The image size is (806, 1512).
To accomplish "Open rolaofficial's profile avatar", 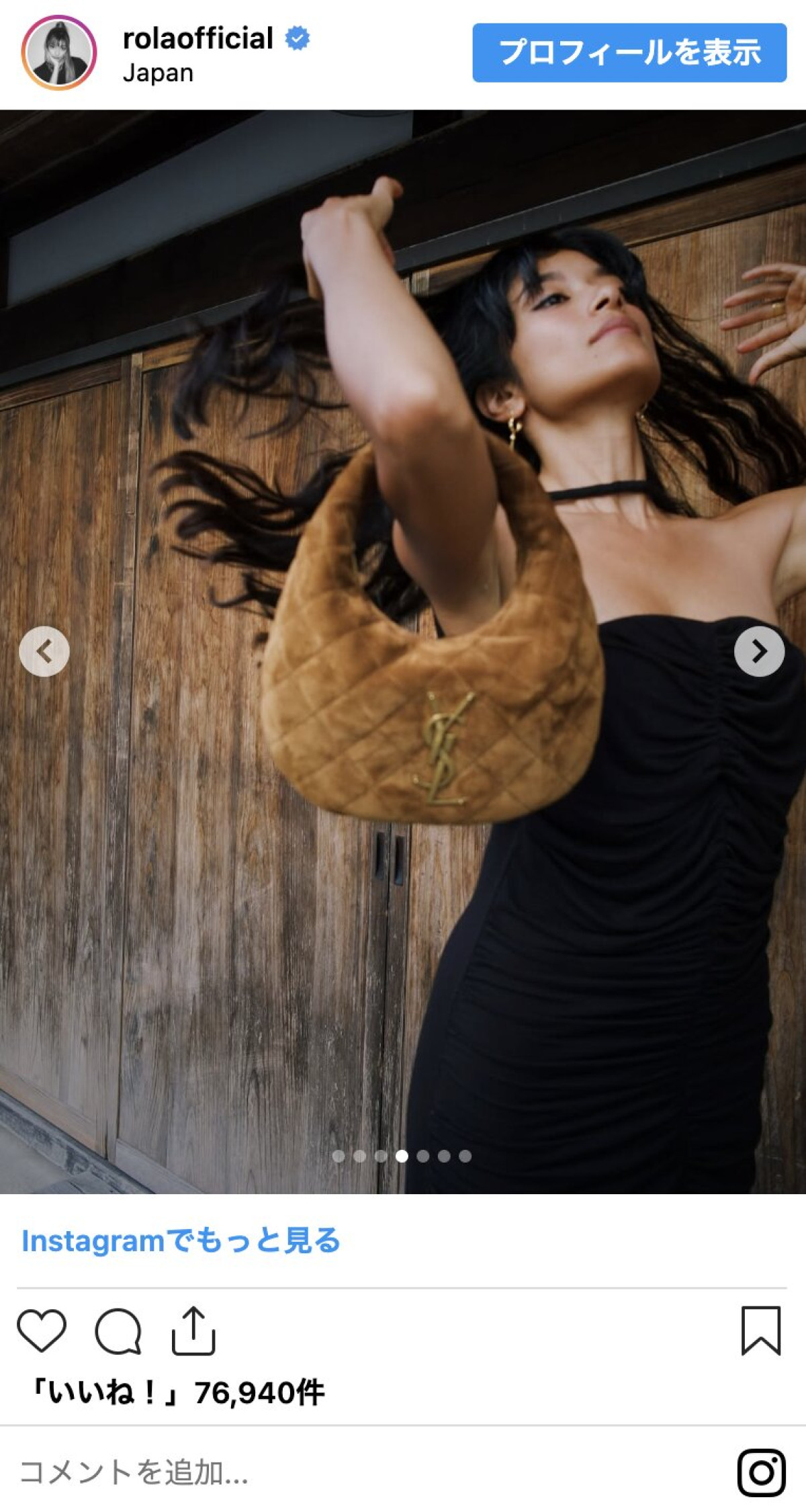I will coord(59,52).
